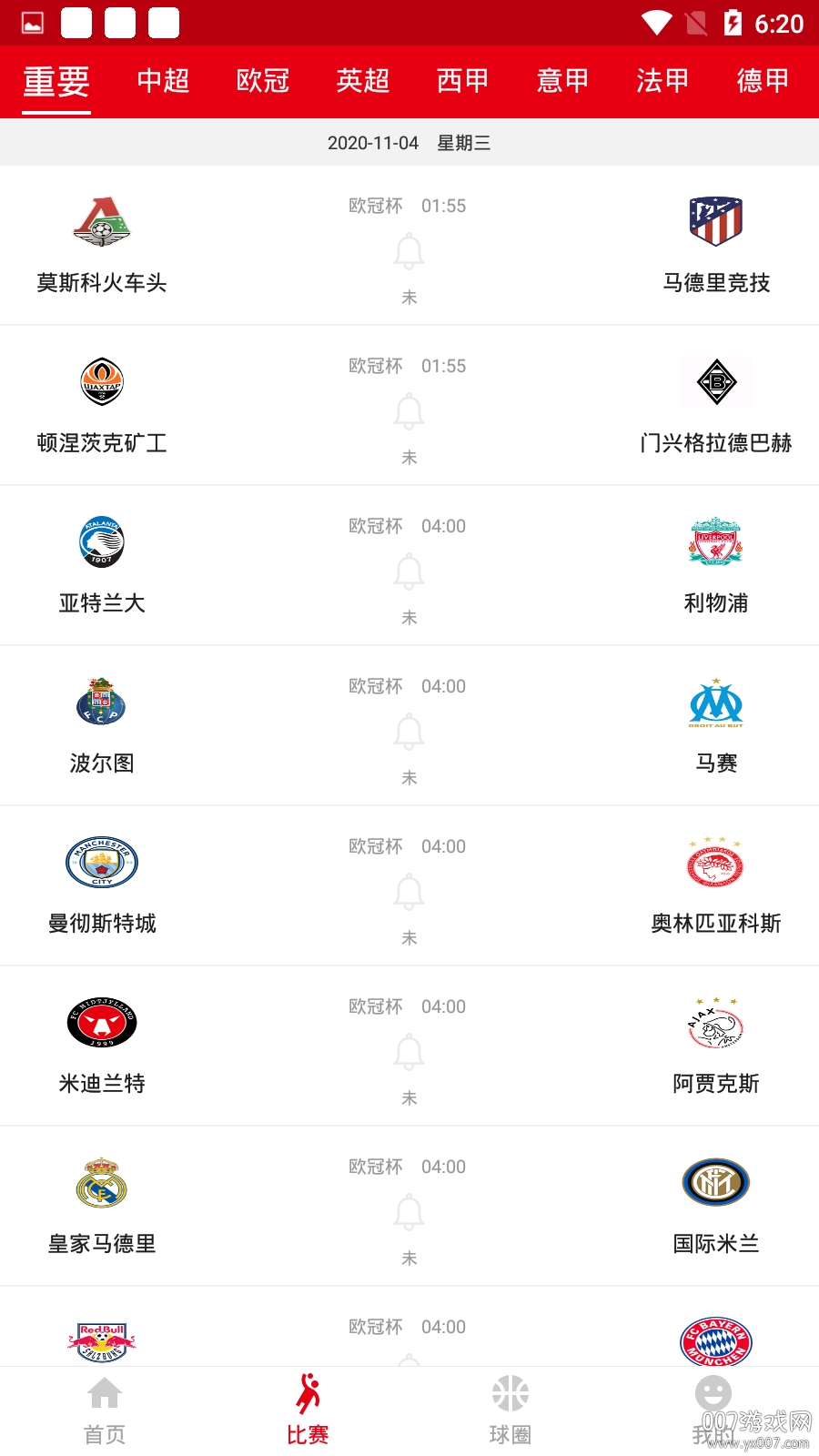Switch to the 中超 league tab
This screenshot has width=819, height=1456.
tap(163, 81)
